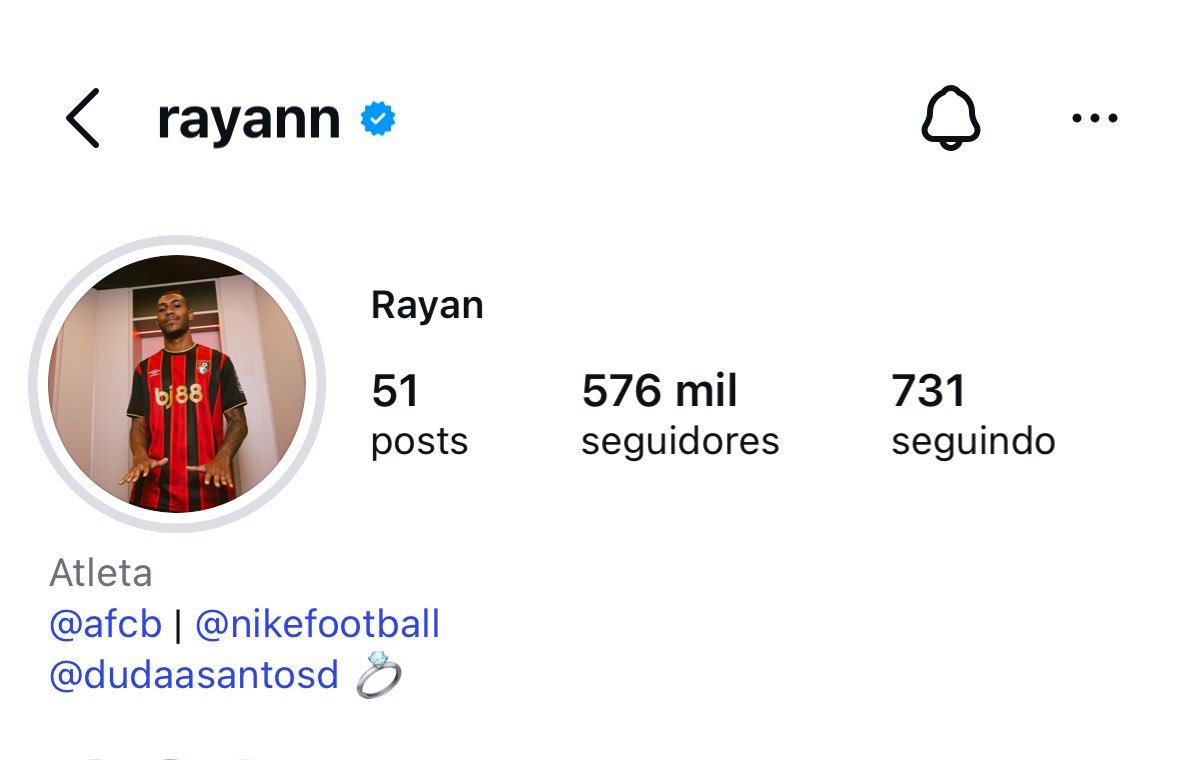Screen dimensions: 1178x760
Task: Go back using the arrow icon
Action: (x=83, y=118)
